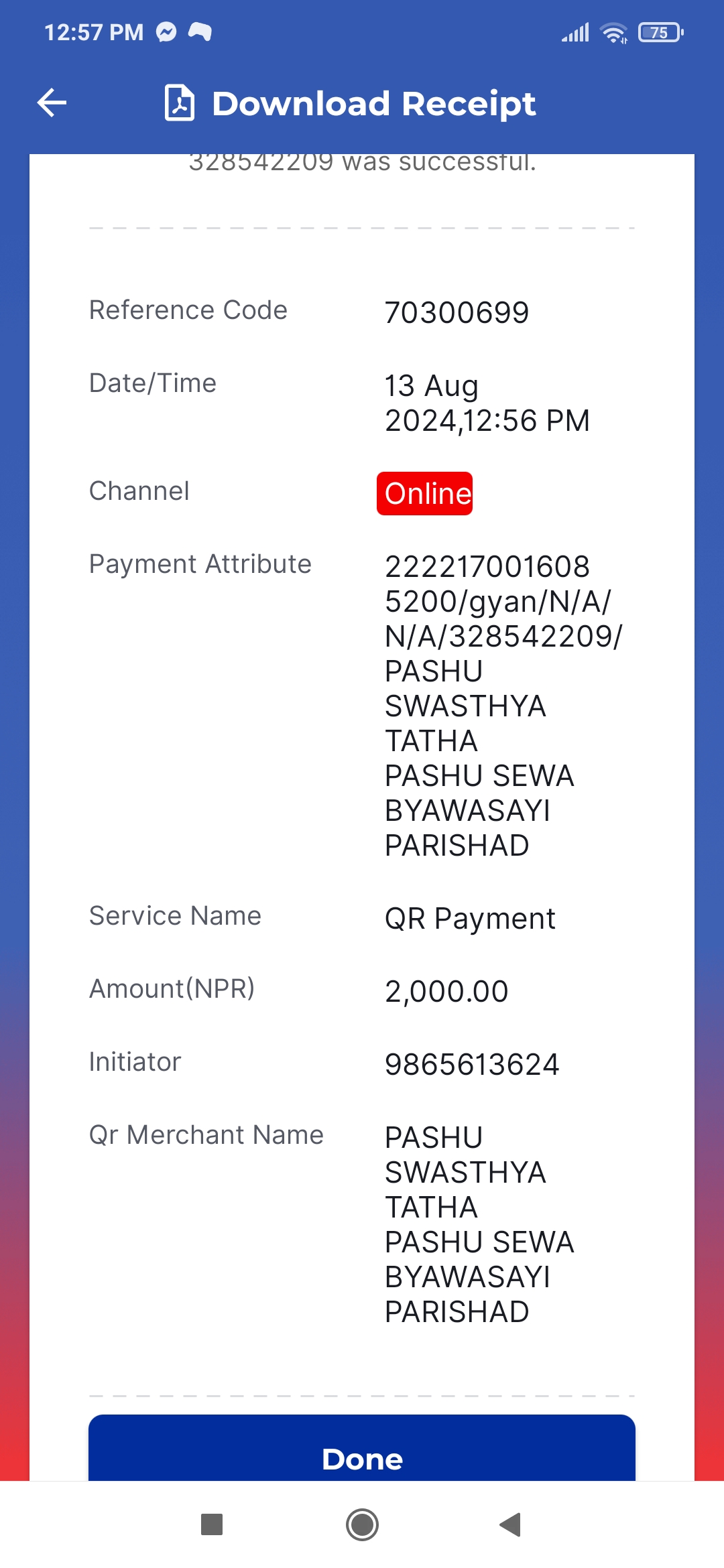Screen dimensions: 724x1568
Task: Open recent apps from the navigation bar
Action: [212, 1524]
